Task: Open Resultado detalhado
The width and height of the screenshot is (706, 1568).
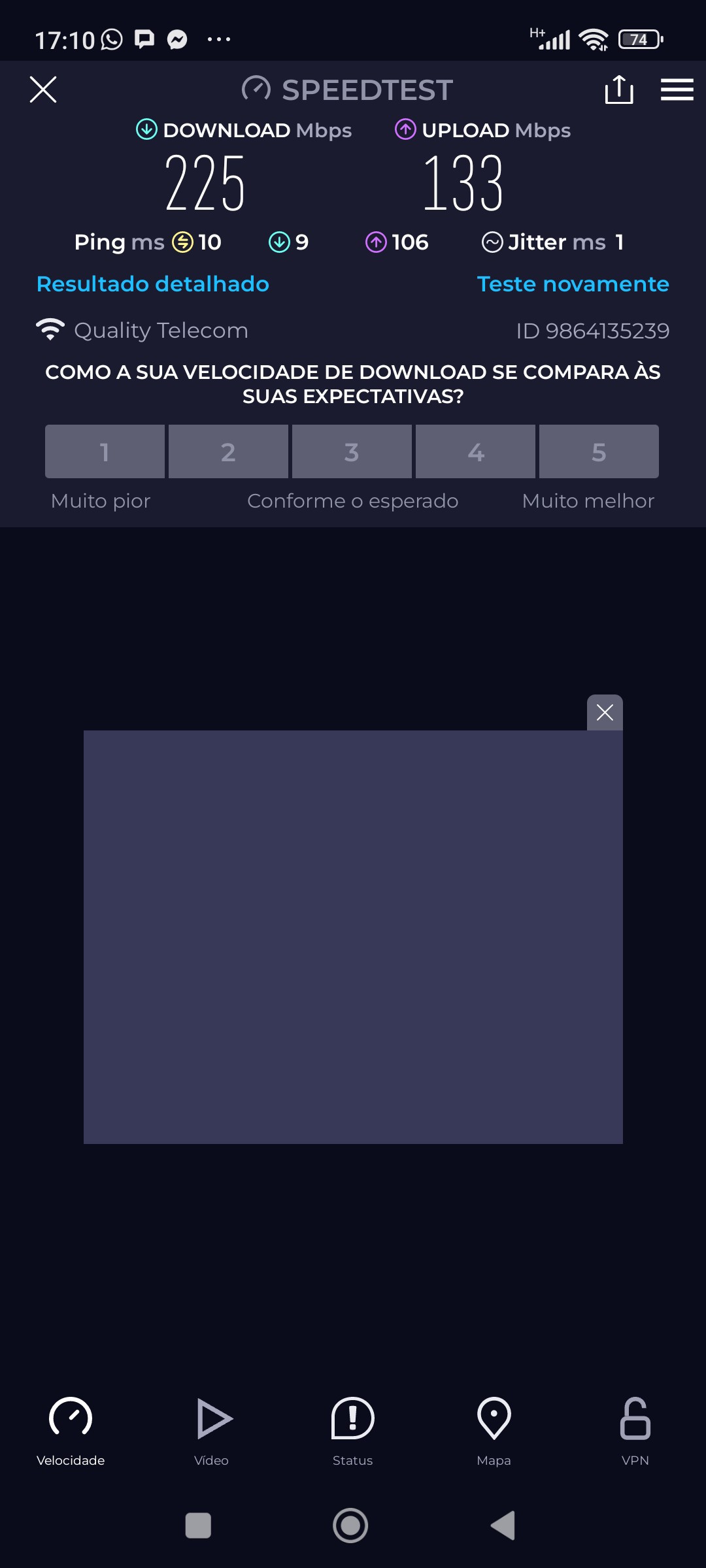Action: (x=153, y=284)
